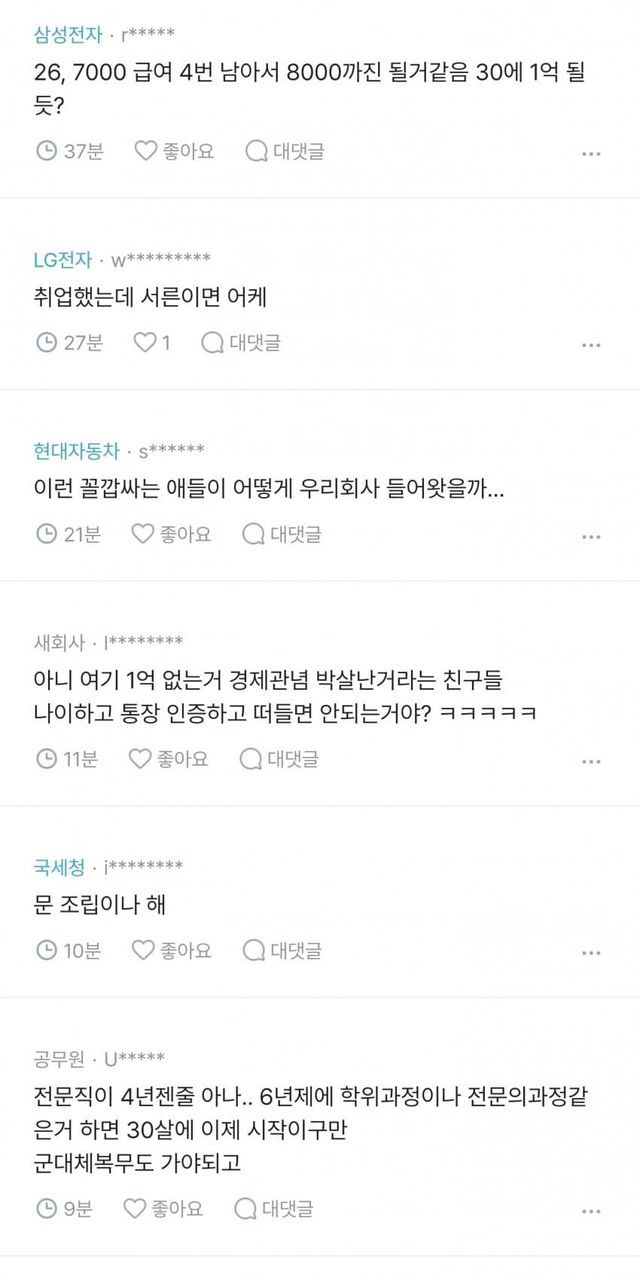Like the 새회사 comment

click(x=169, y=759)
